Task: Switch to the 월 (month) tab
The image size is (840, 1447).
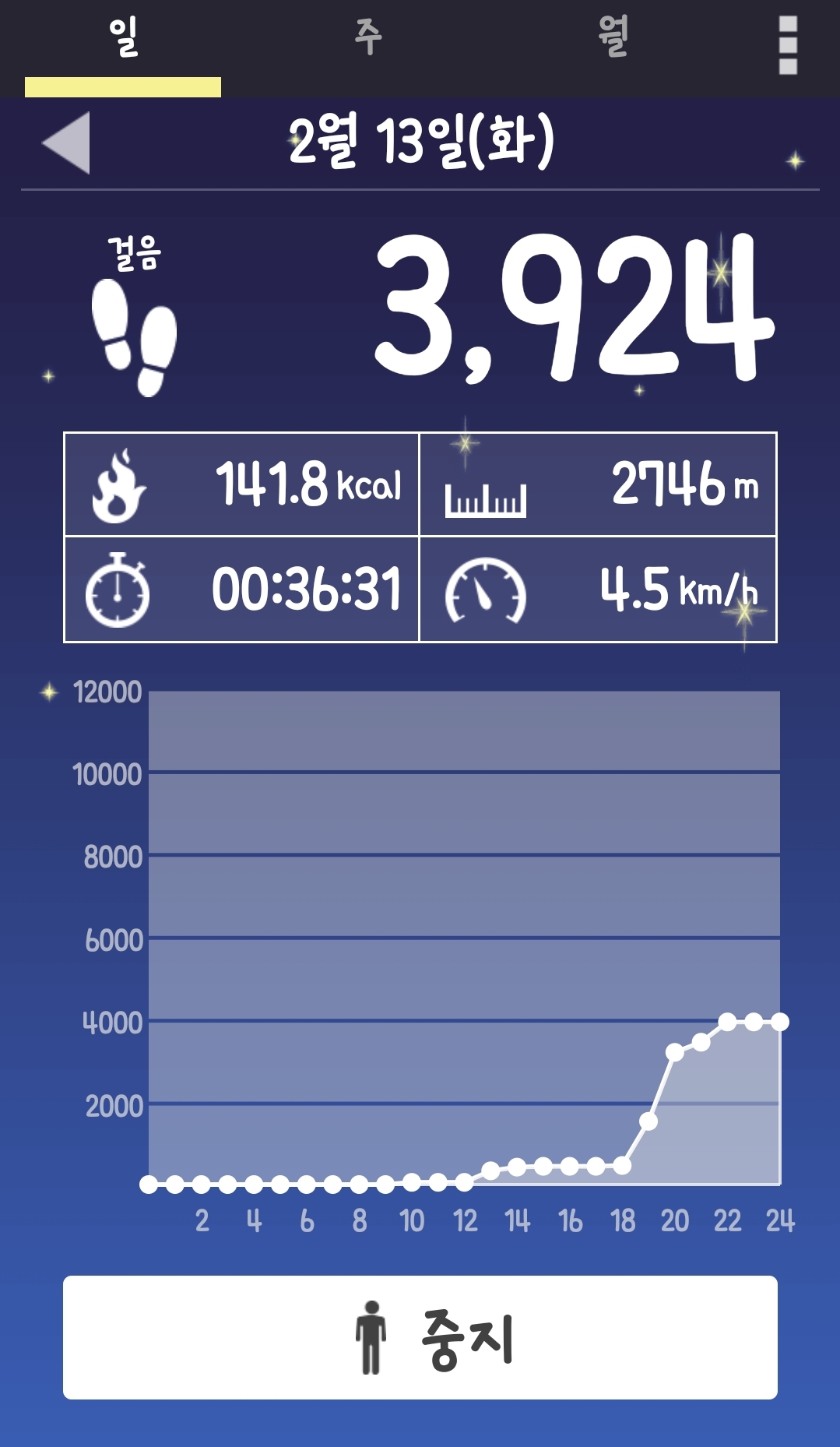Action: click(x=613, y=37)
